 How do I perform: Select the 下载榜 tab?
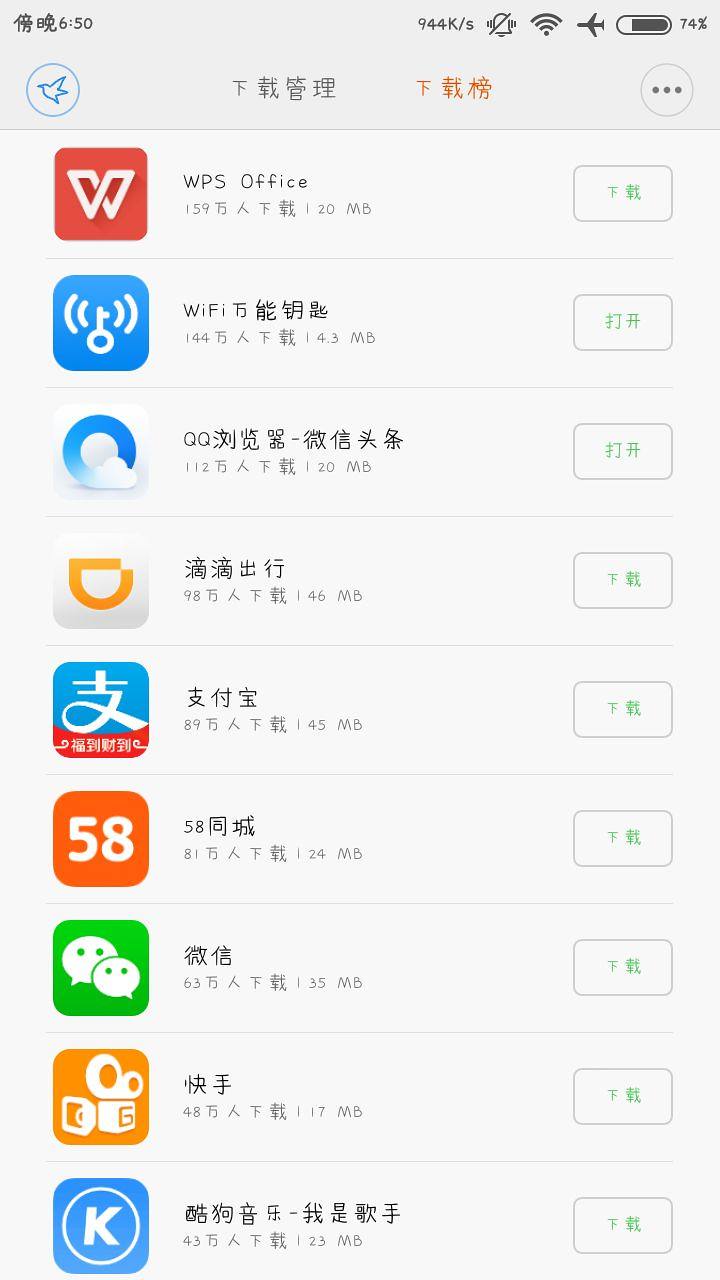click(x=455, y=89)
